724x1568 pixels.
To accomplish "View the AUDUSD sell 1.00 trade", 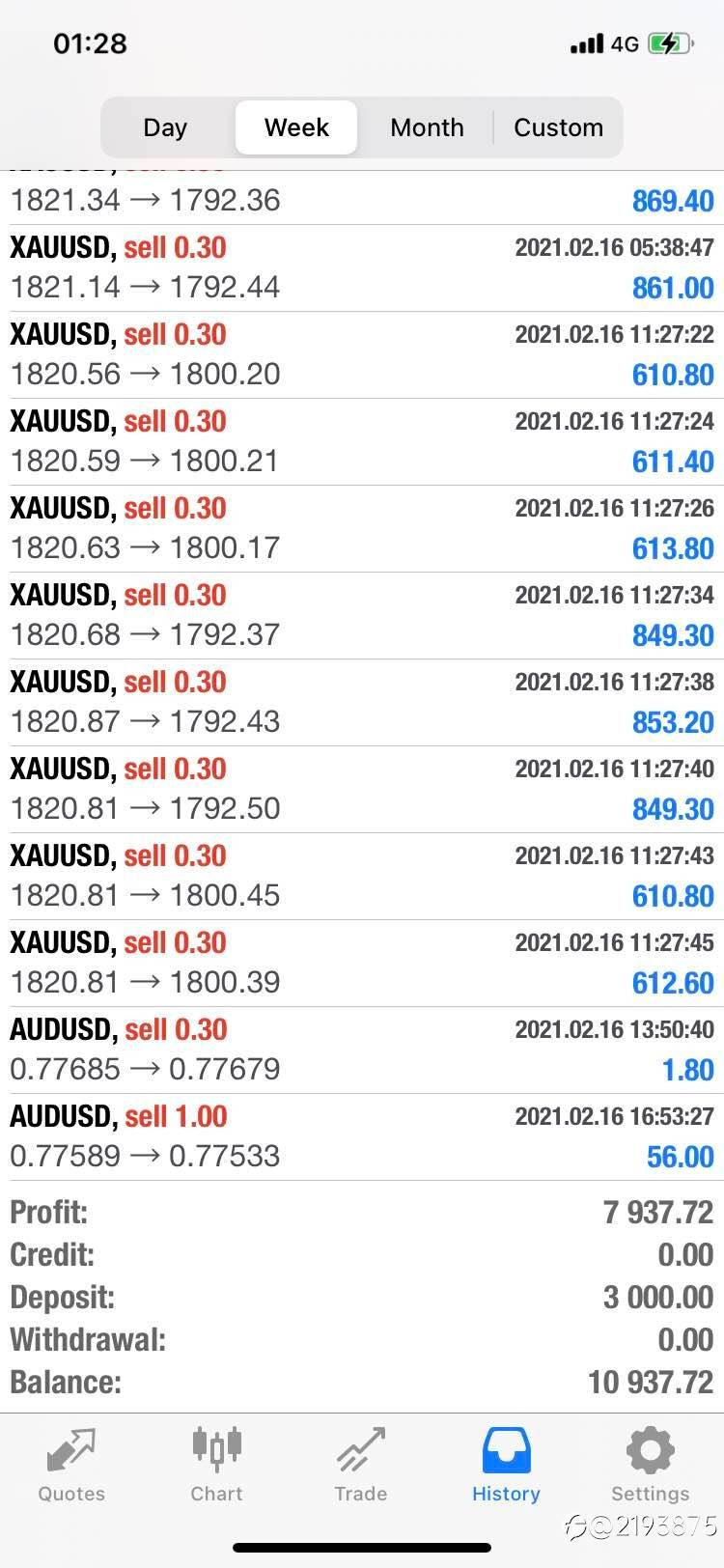I will (x=362, y=1136).
